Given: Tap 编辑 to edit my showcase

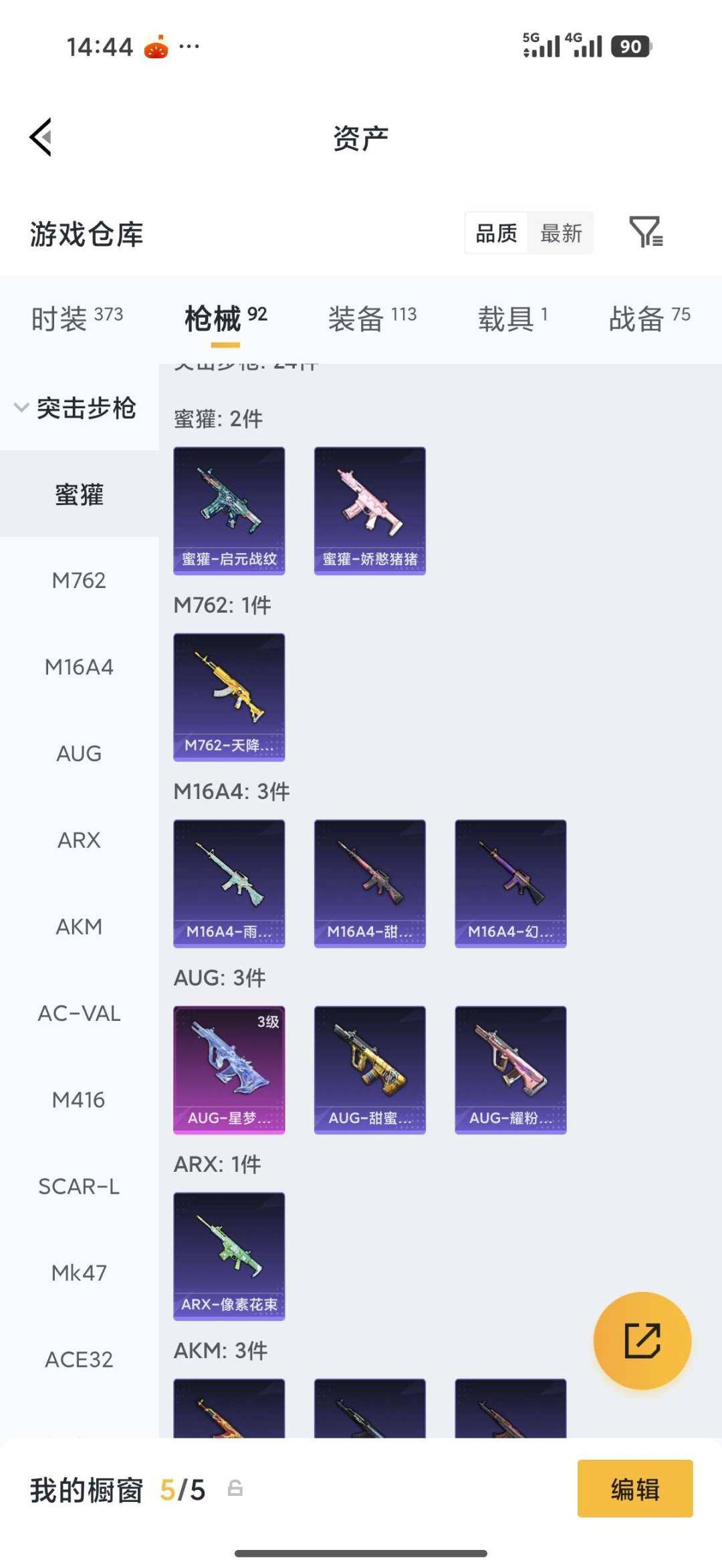Looking at the screenshot, I should click(x=634, y=1488).
